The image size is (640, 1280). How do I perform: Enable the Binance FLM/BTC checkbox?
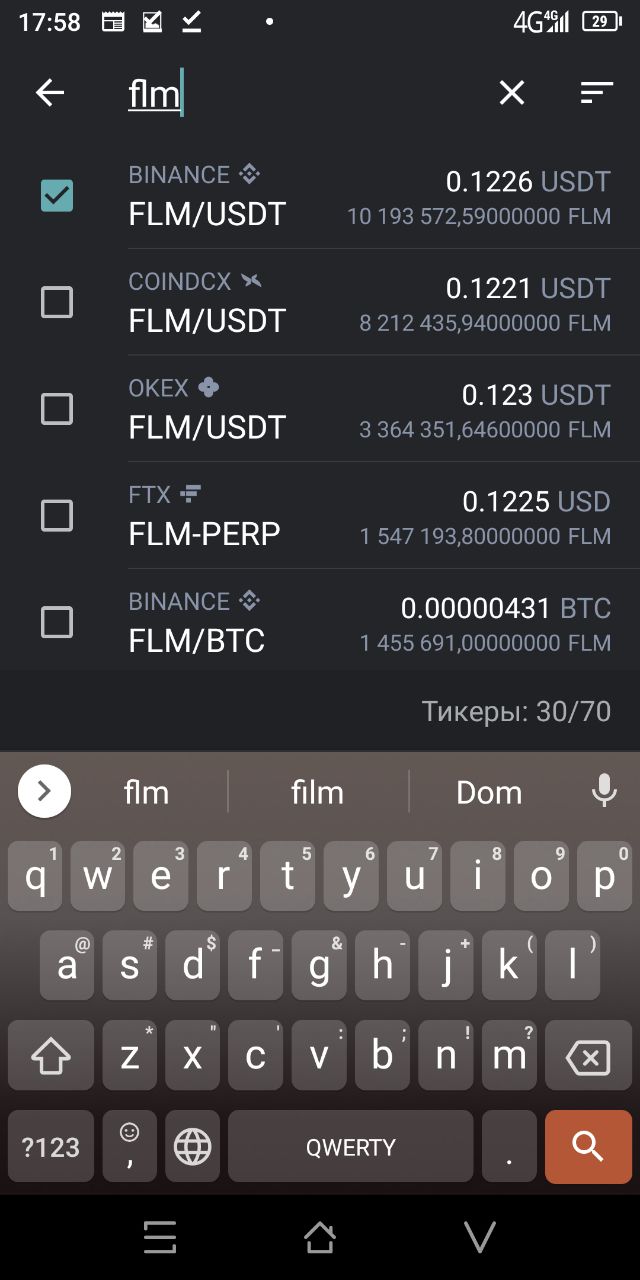[x=57, y=622]
